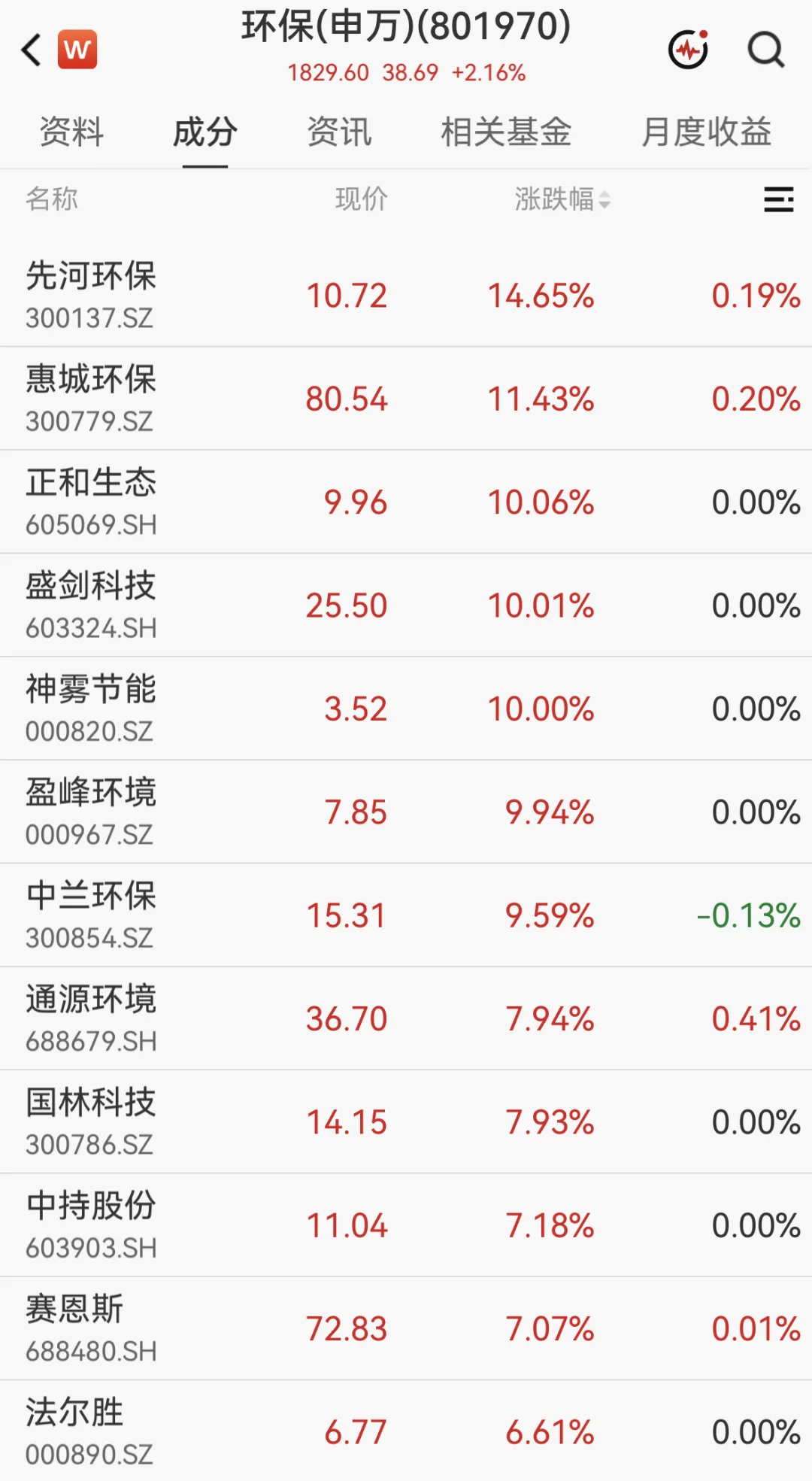Image resolution: width=812 pixels, height=1481 pixels.
Task: Open 盛剑科技 stock details
Action: click(406, 605)
